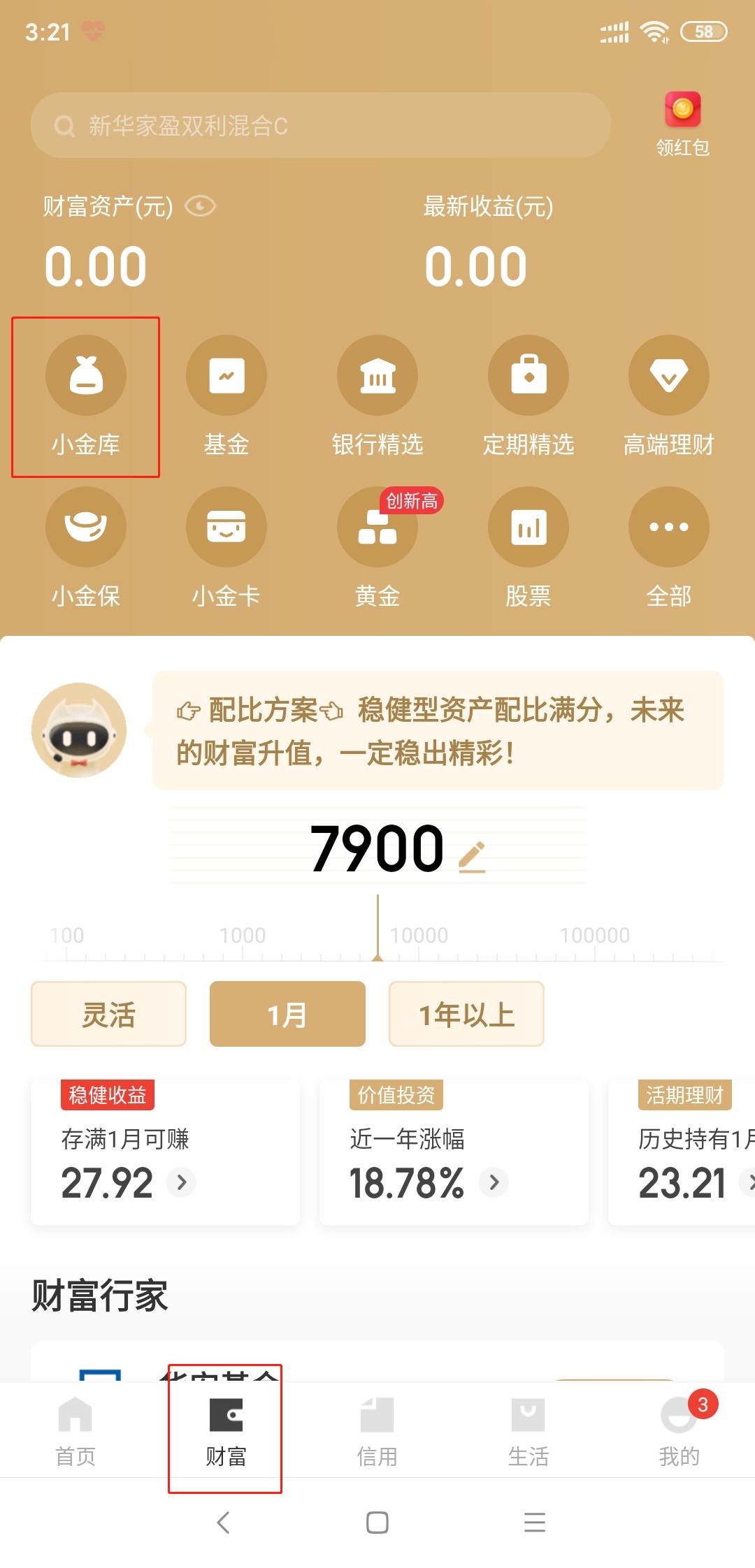Toggle asset visibility with the eye icon
The image size is (755, 1568).
[200, 207]
